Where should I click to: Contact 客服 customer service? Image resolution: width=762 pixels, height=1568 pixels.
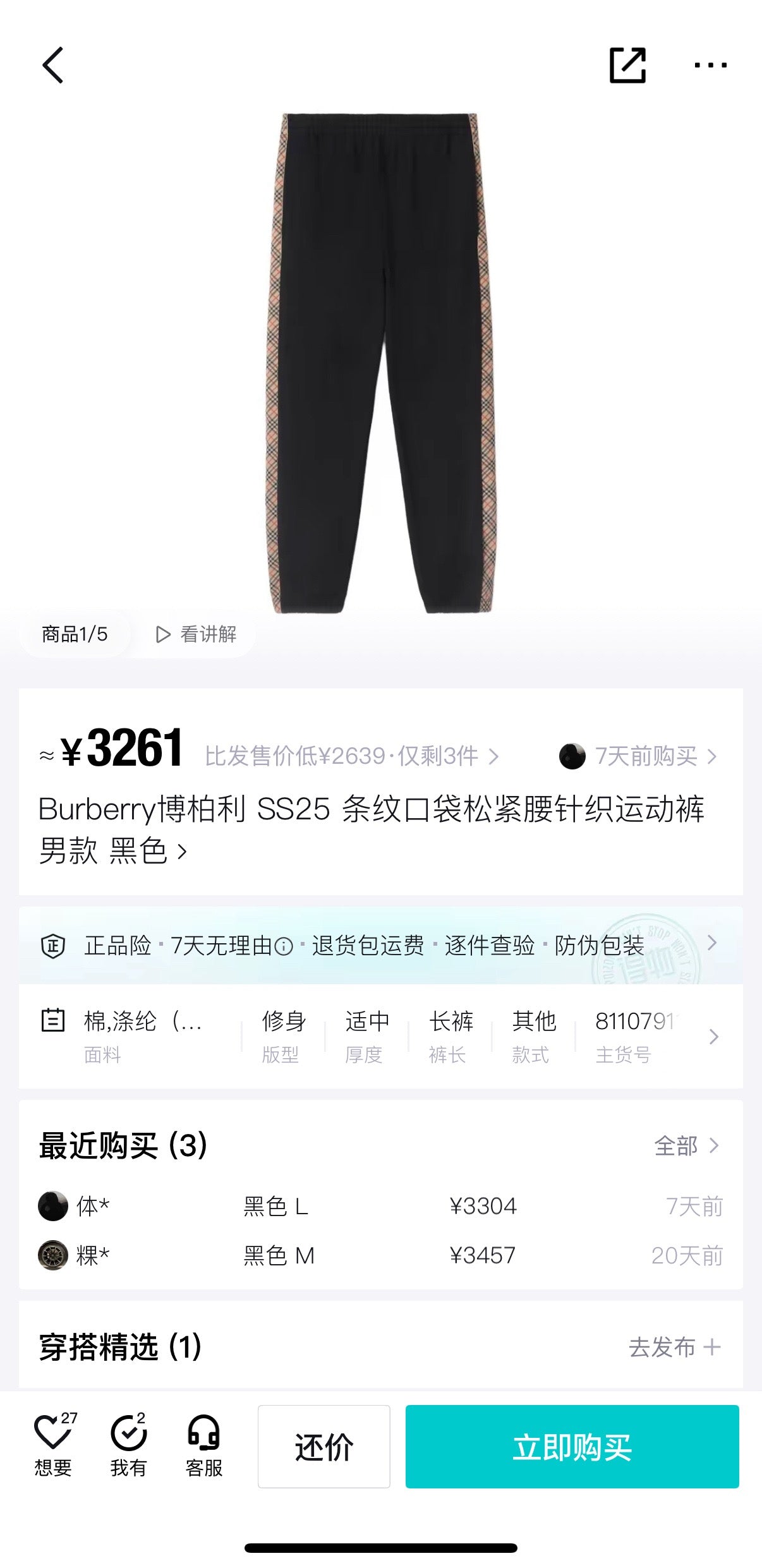tap(203, 1445)
